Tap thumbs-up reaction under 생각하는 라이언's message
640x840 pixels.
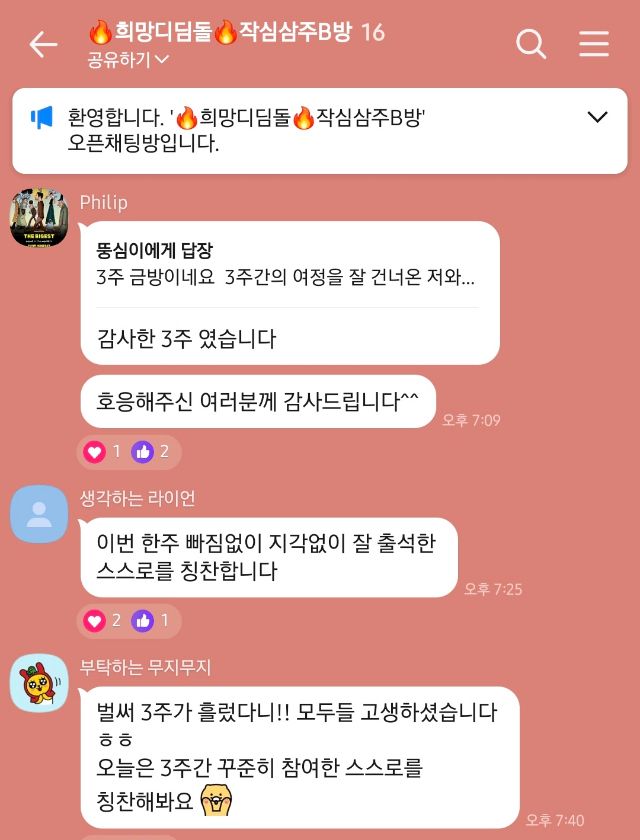click(x=153, y=621)
